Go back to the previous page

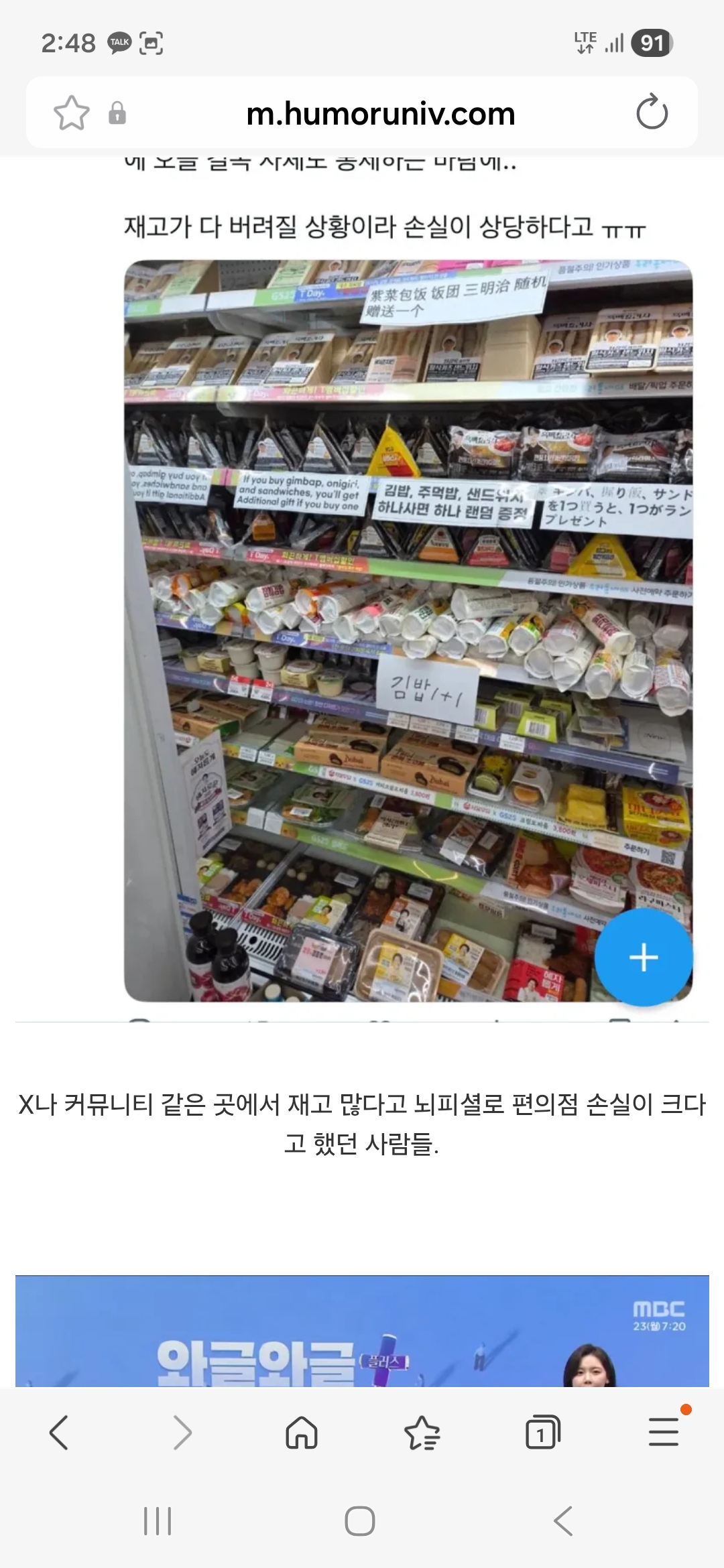point(59,1433)
